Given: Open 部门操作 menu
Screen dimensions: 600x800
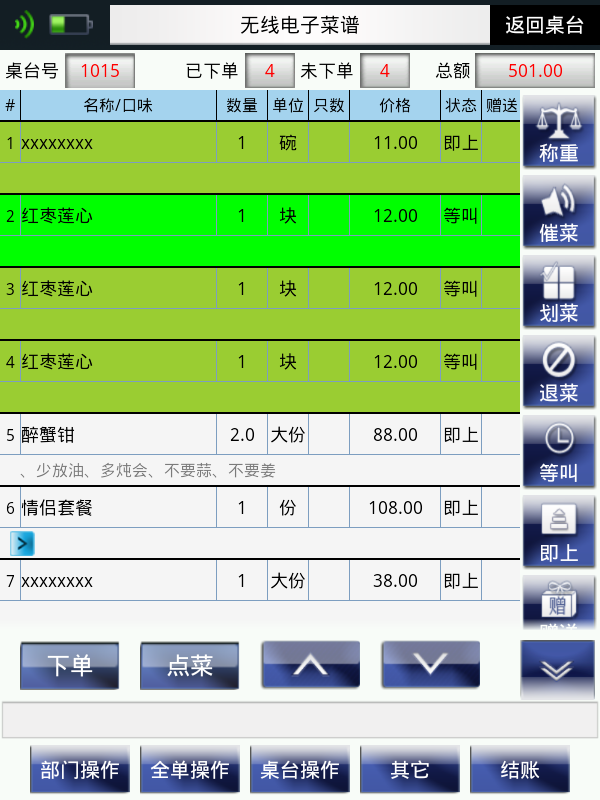Looking at the screenshot, I should (x=80, y=770).
